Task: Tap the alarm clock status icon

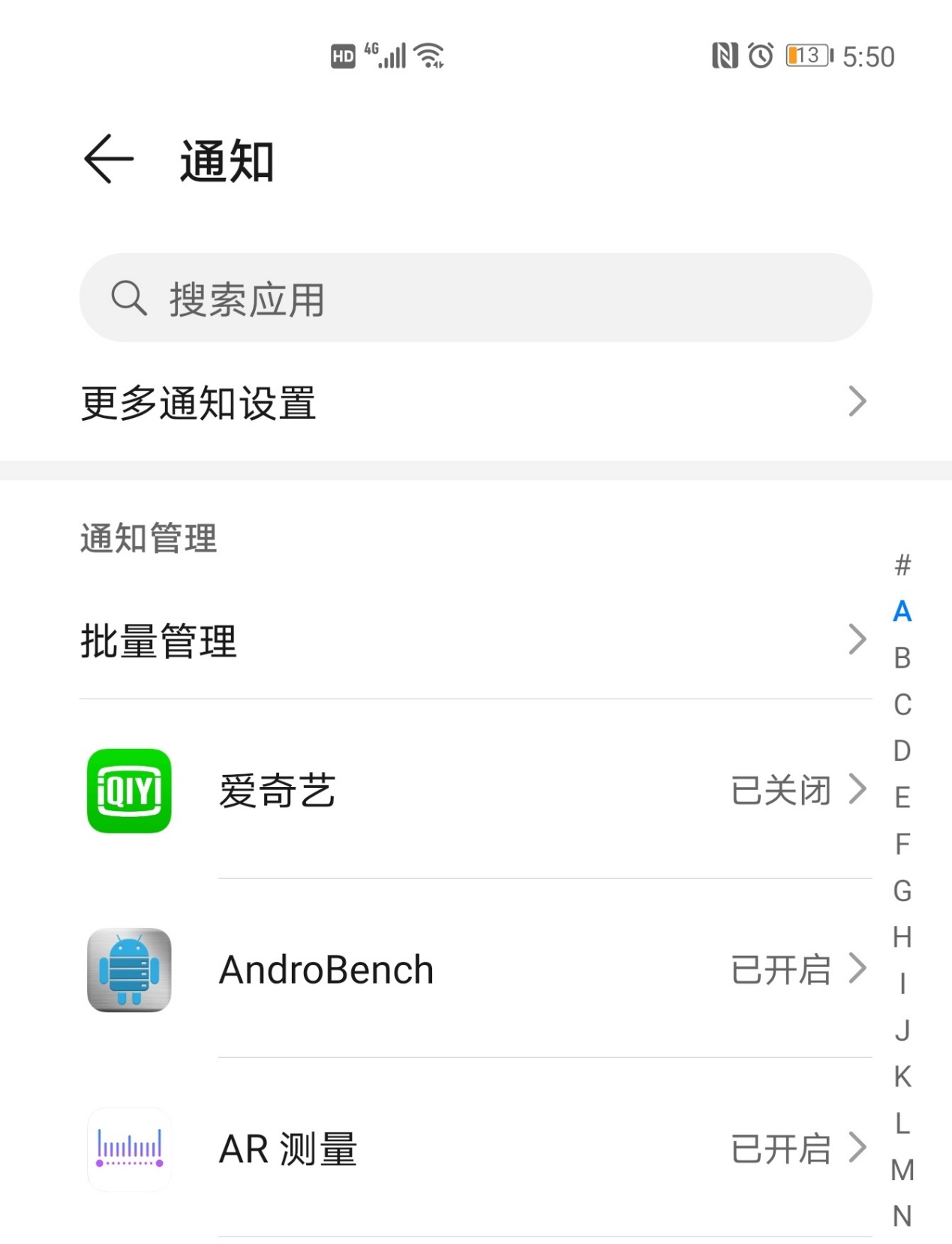Action: pos(758,55)
